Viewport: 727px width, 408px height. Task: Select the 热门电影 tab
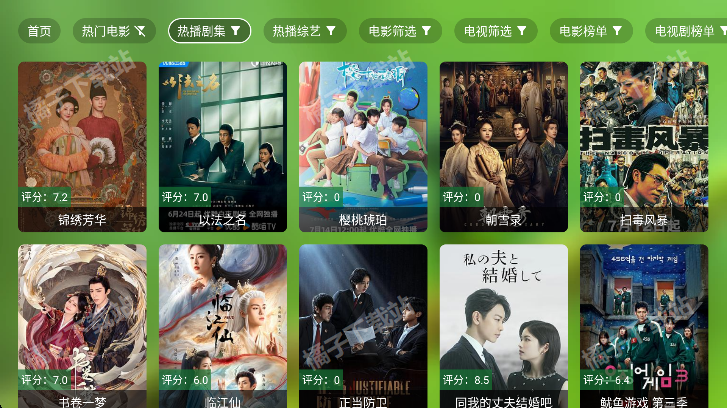point(113,31)
